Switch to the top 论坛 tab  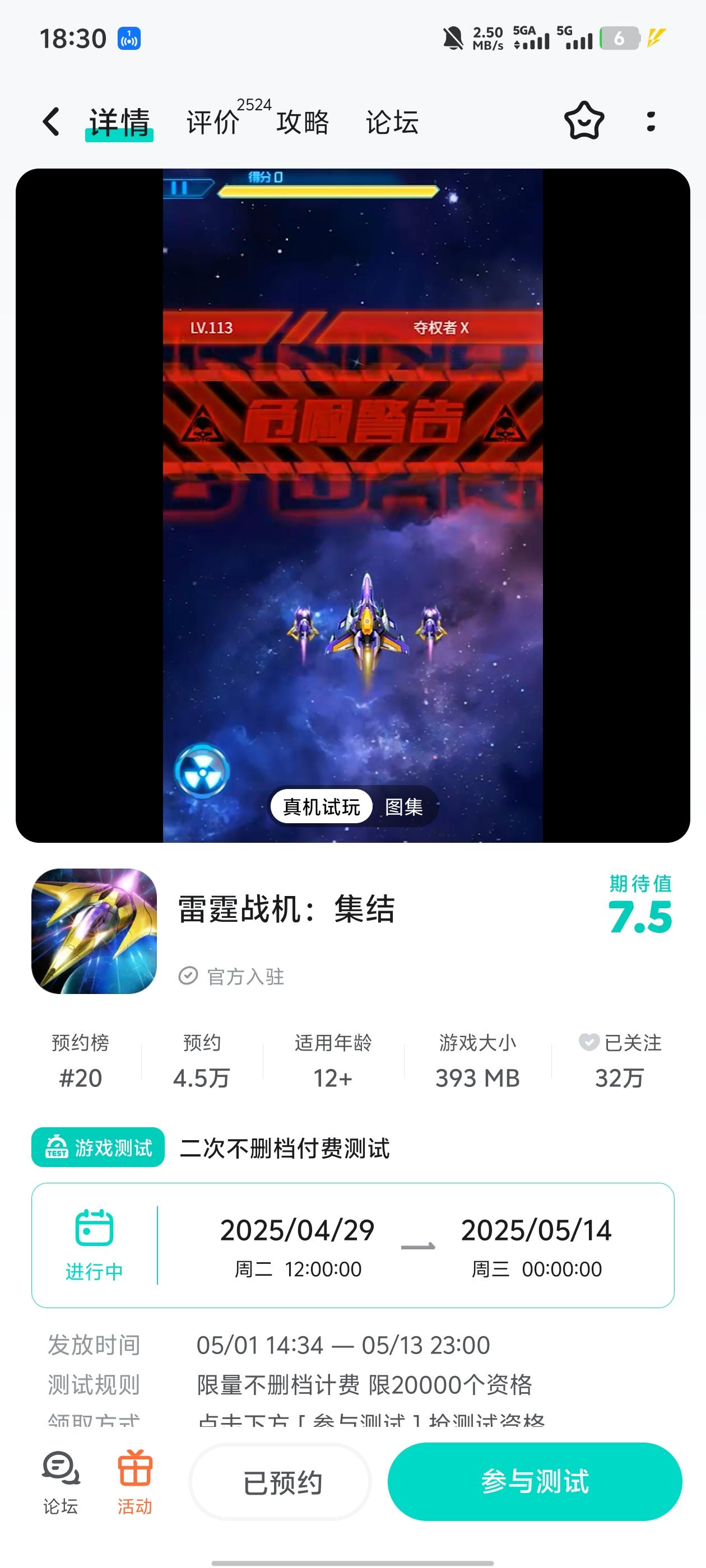click(392, 122)
